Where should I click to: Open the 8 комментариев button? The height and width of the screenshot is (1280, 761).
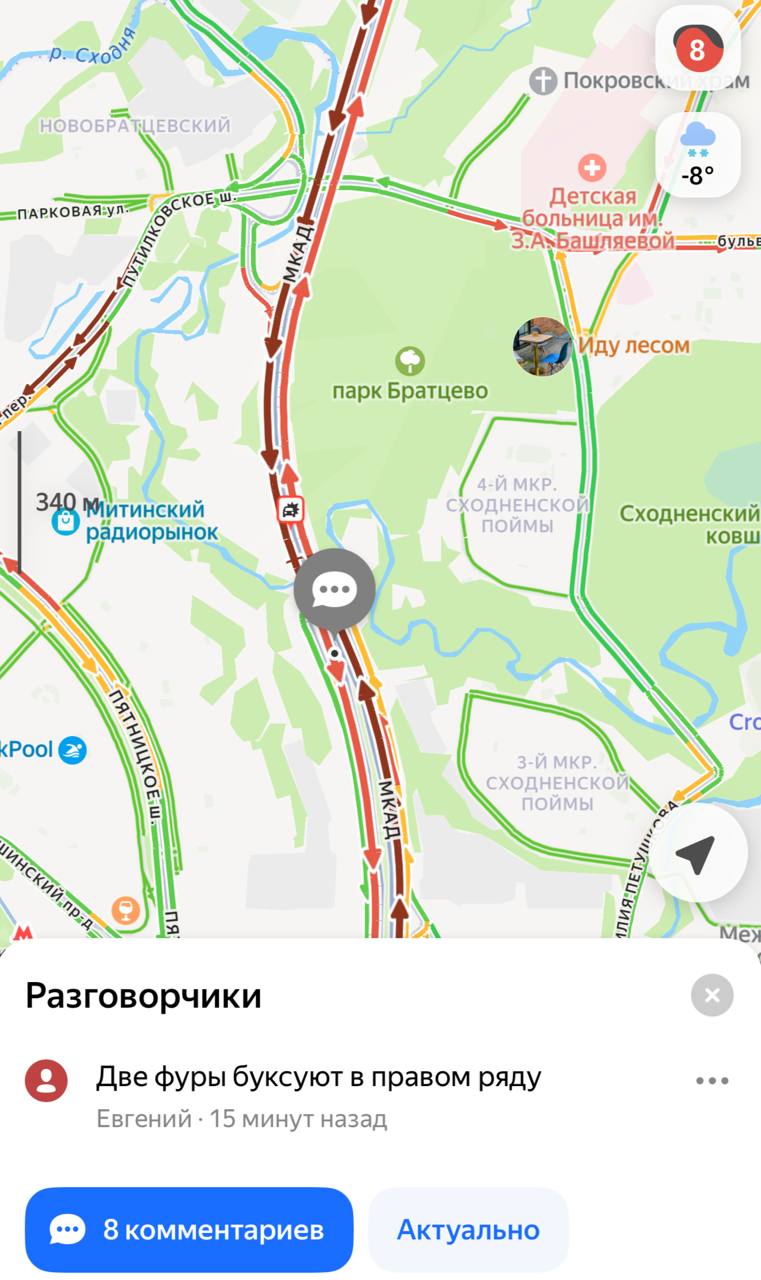(189, 1229)
